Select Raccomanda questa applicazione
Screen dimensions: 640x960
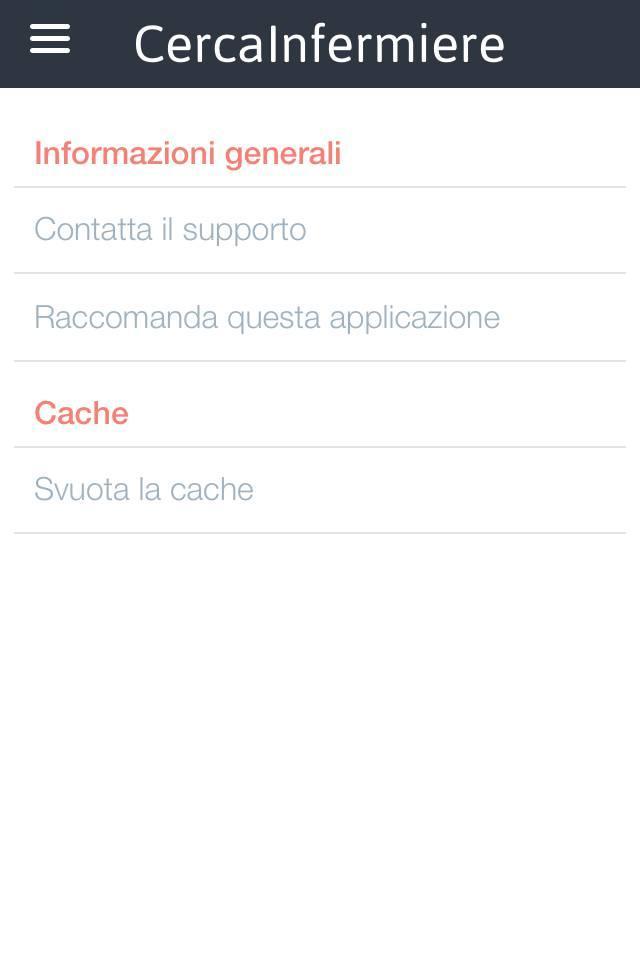(267, 317)
